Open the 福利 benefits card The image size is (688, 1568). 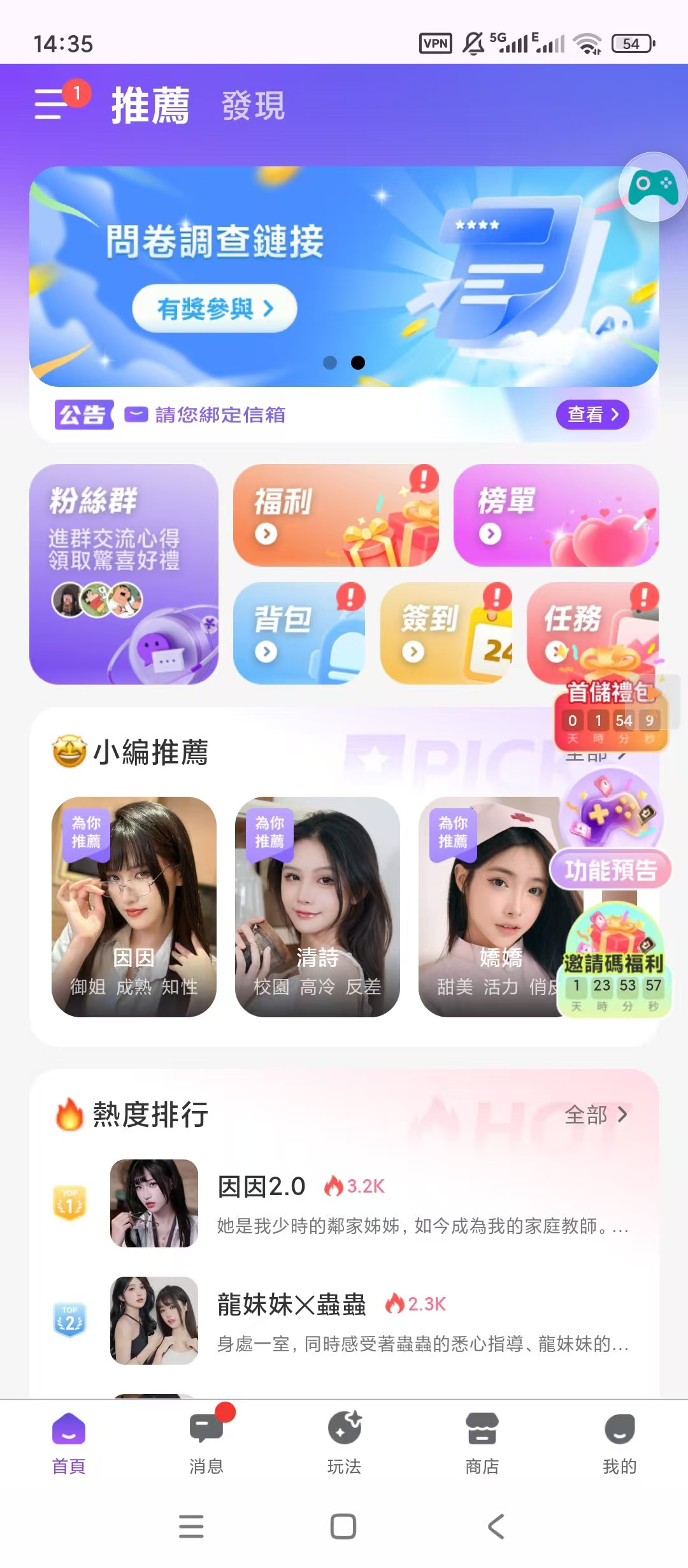[x=335, y=515]
